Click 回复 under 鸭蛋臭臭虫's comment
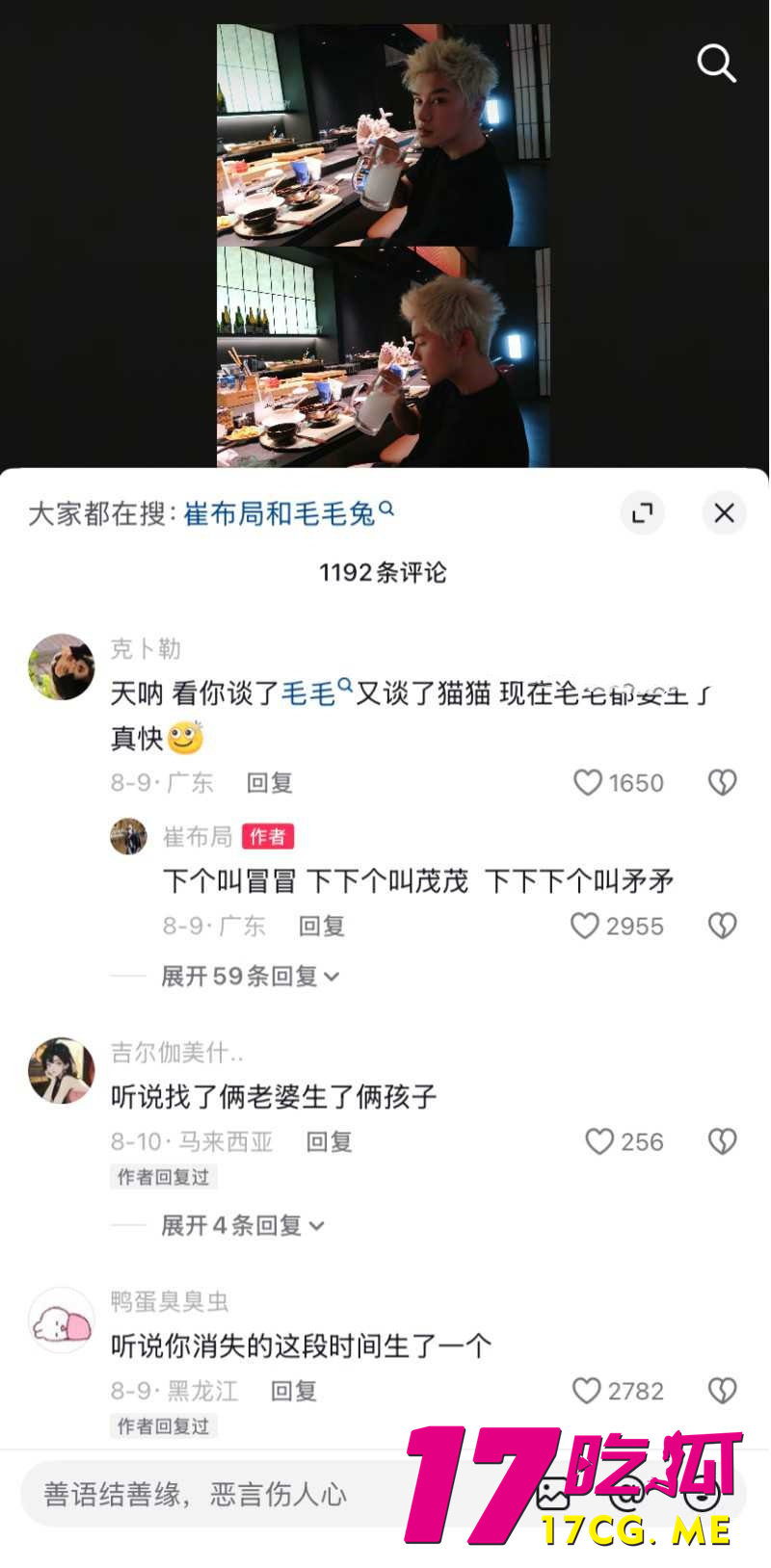Screen dimensions: 771x1568 pos(292,1391)
